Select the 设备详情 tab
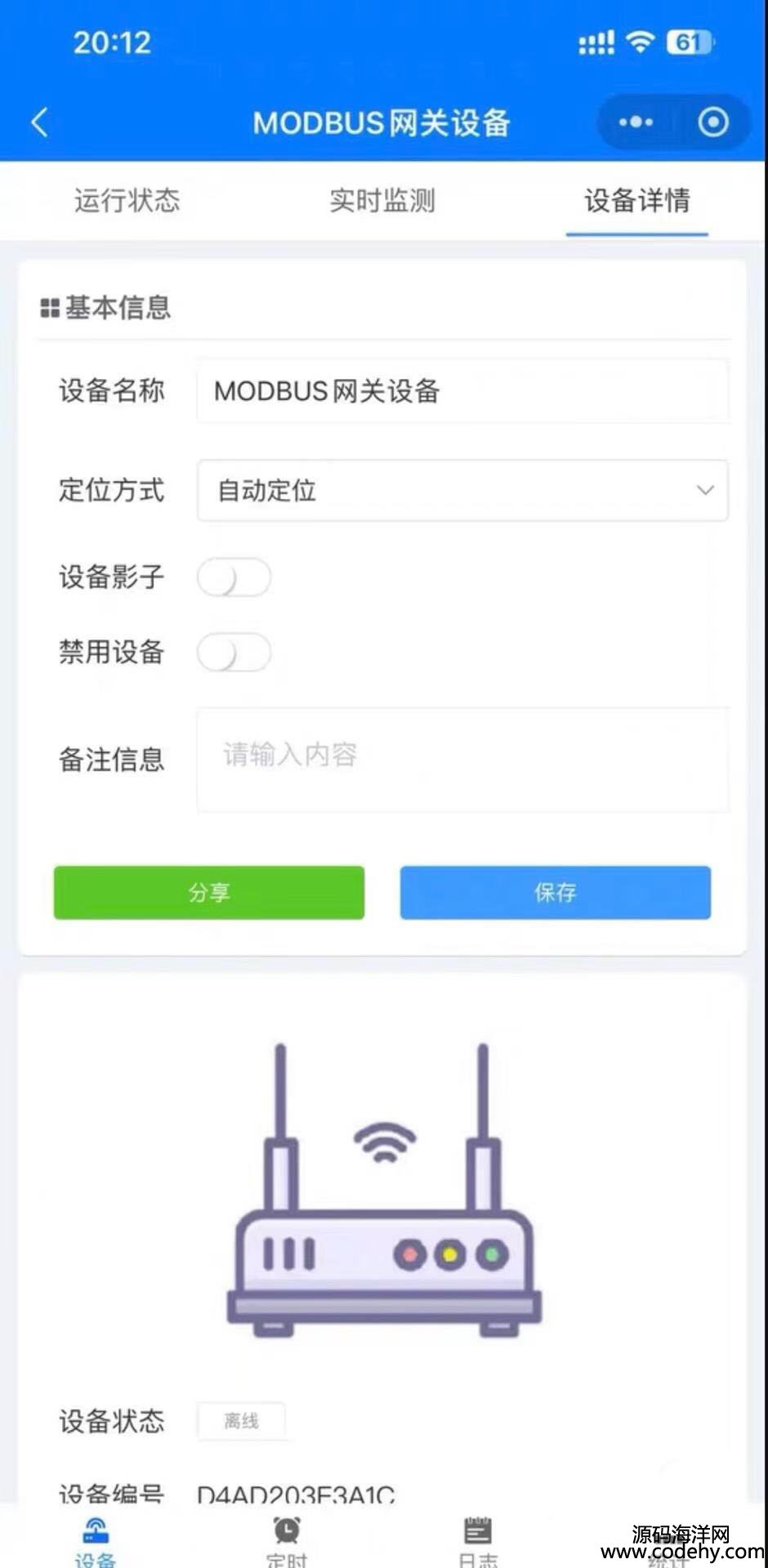768x1568 pixels. [636, 201]
